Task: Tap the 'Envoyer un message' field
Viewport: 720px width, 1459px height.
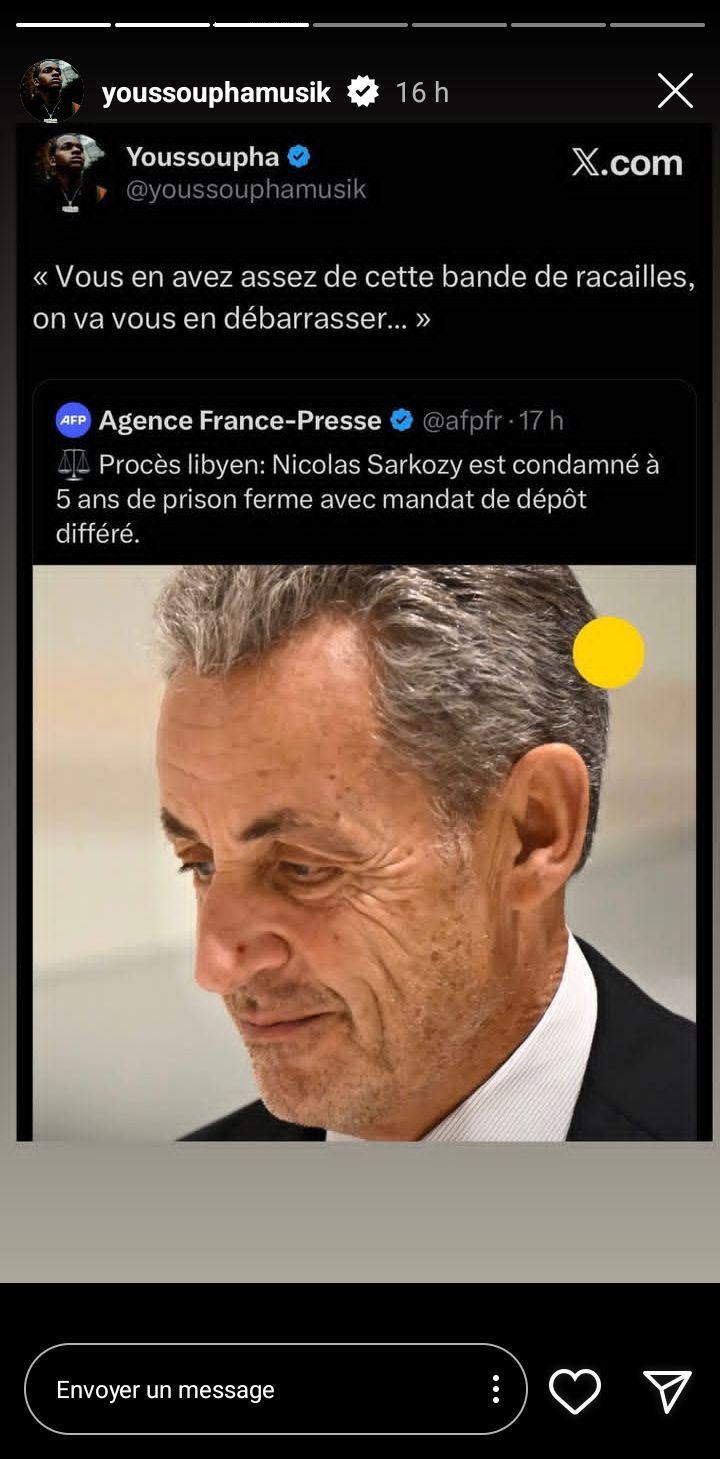Action: click(250, 1390)
